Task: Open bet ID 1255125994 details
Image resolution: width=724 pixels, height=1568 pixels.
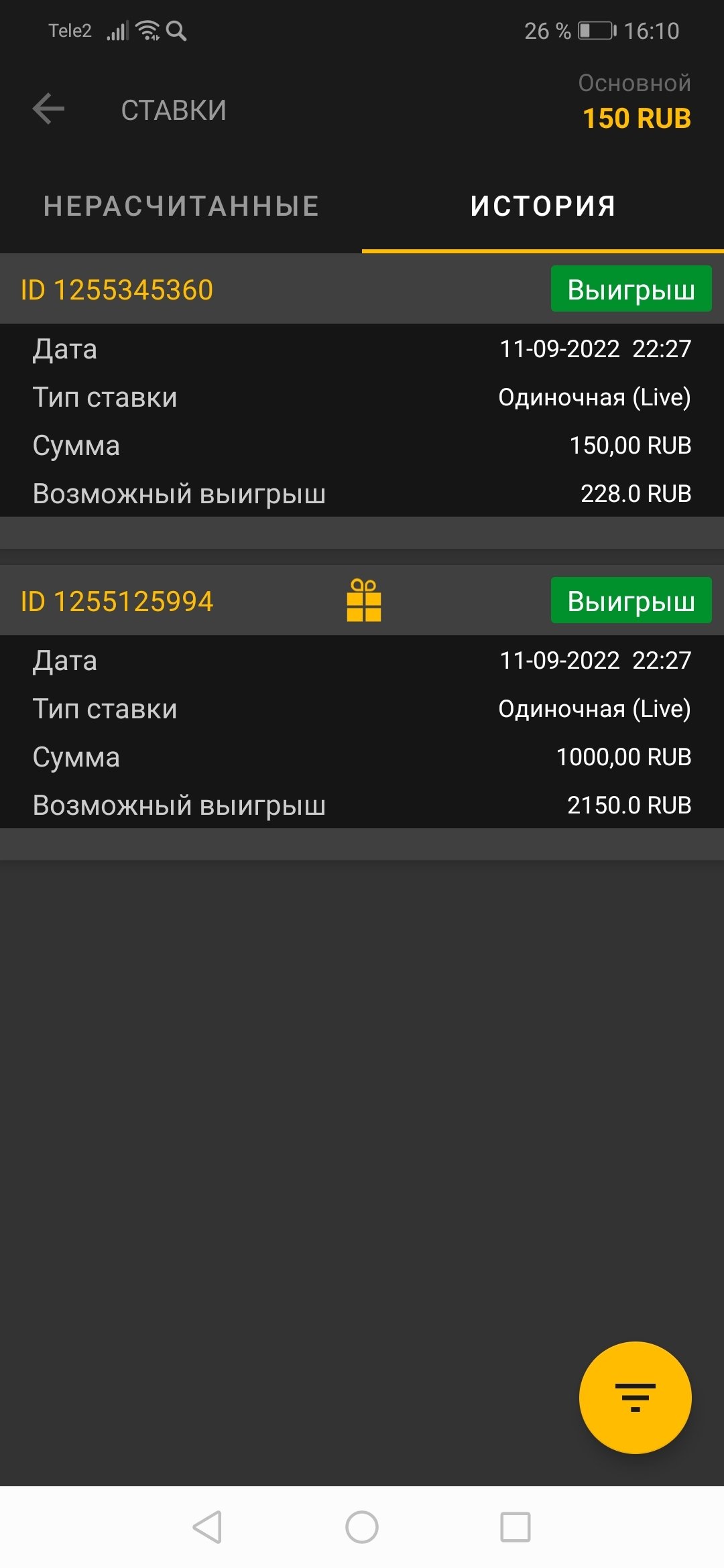Action: [117, 601]
